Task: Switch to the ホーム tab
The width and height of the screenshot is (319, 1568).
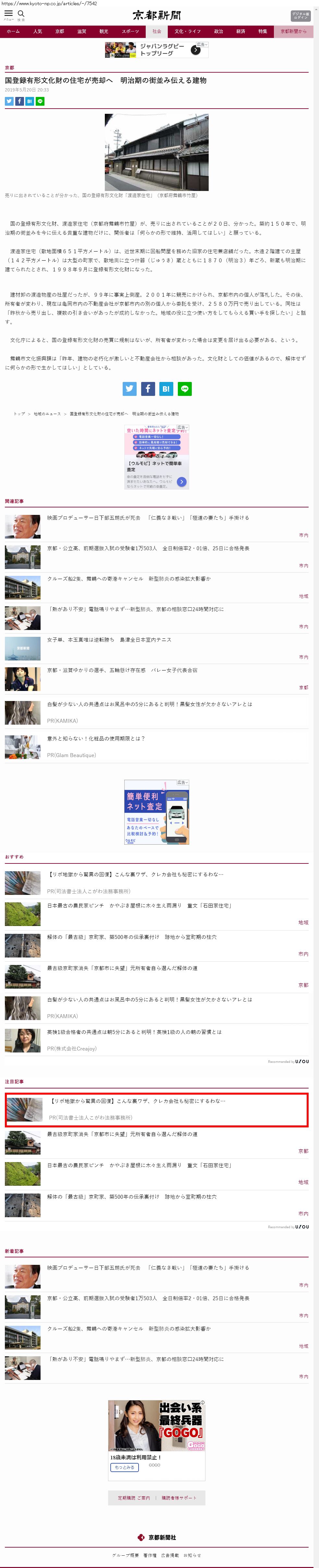Action: pyautogui.click(x=13, y=32)
